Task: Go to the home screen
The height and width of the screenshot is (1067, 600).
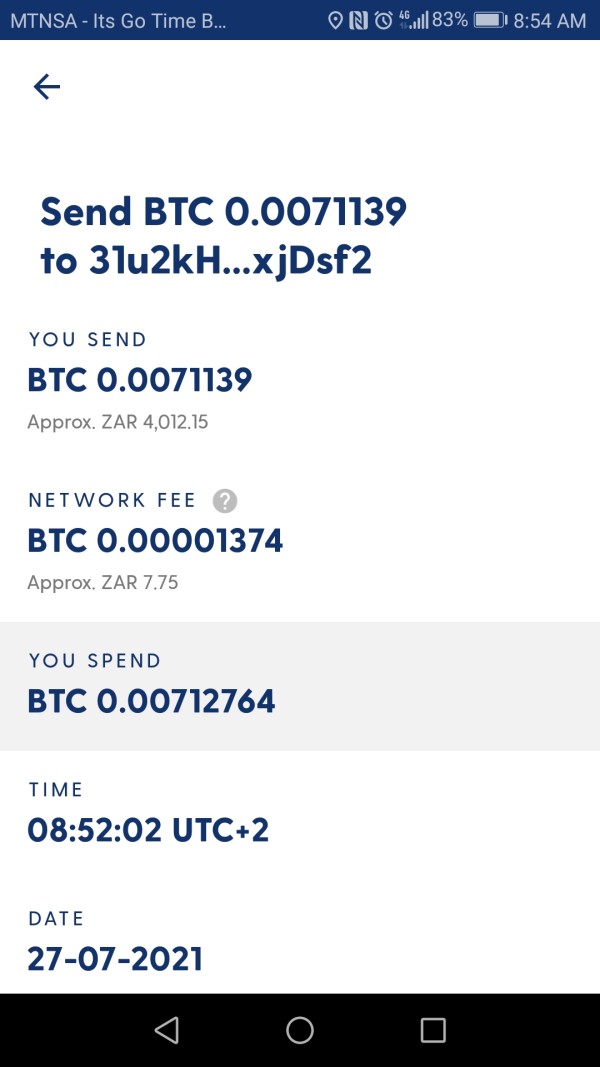Action: pyautogui.click(x=300, y=1030)
